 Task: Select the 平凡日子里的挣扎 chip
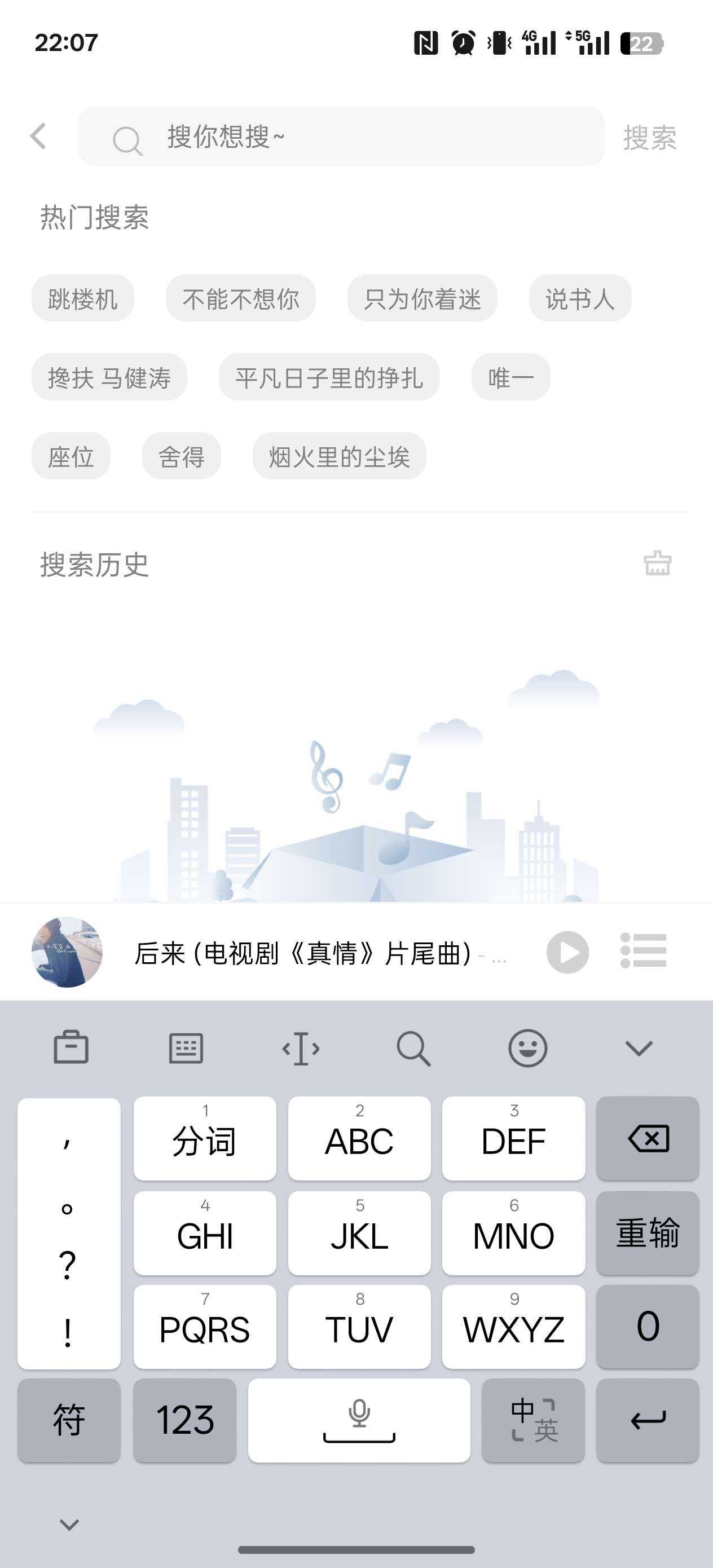click(329, 377)
